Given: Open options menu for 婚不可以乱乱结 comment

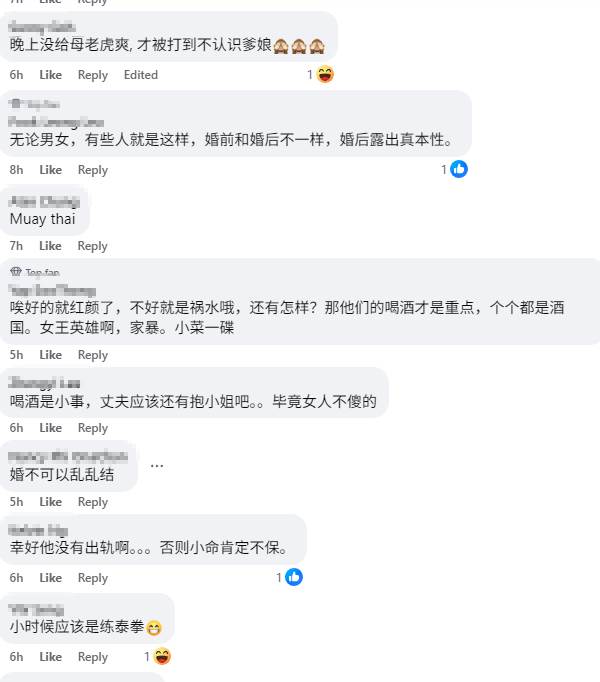Looking at the screenshot, I should pyautogui.click(x=157, y=465).
